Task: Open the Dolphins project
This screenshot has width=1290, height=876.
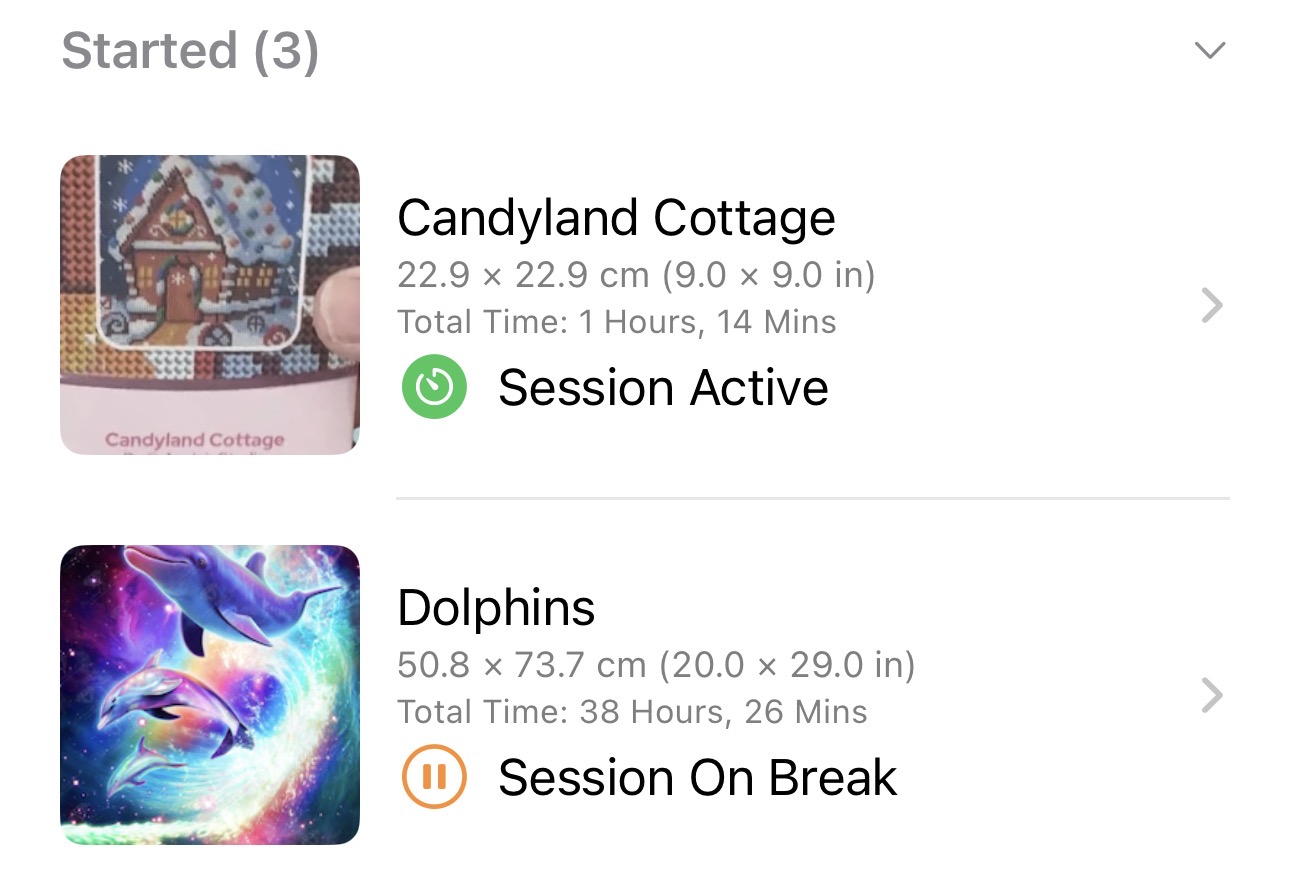Action: coord(496,608)
